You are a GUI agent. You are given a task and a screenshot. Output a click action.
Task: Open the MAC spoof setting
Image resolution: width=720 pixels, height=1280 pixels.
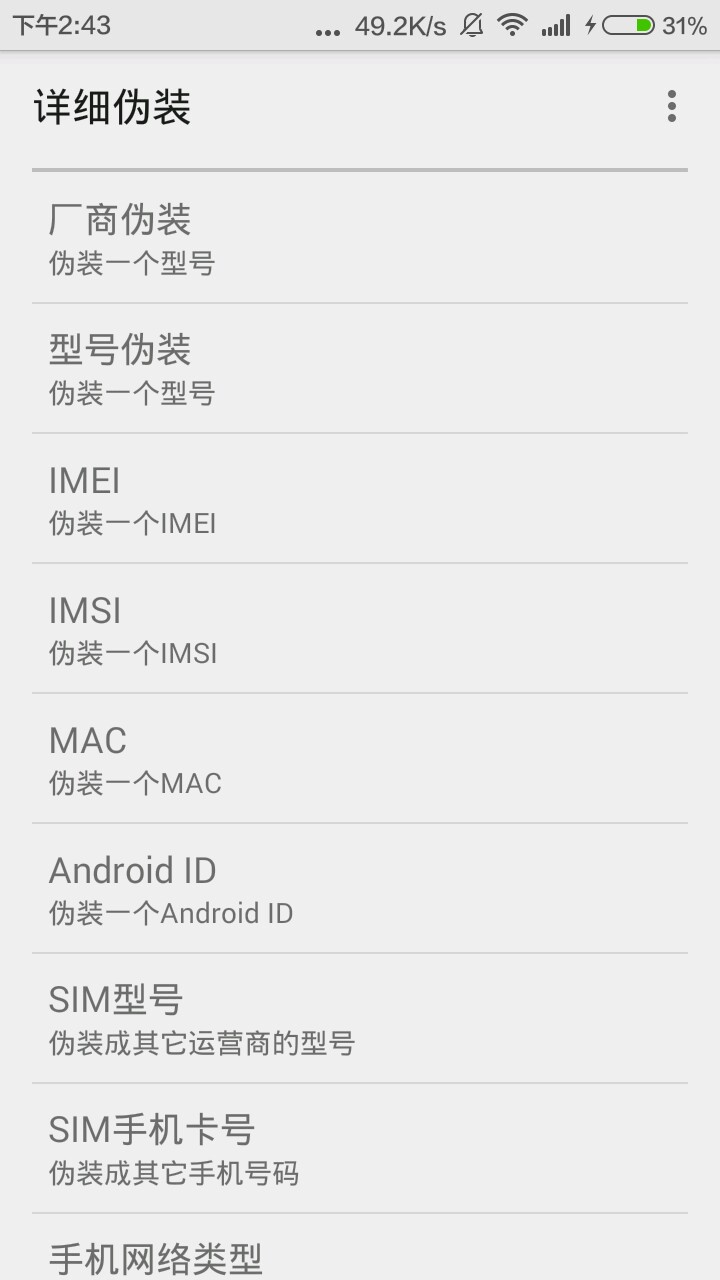tap(359, 758)
